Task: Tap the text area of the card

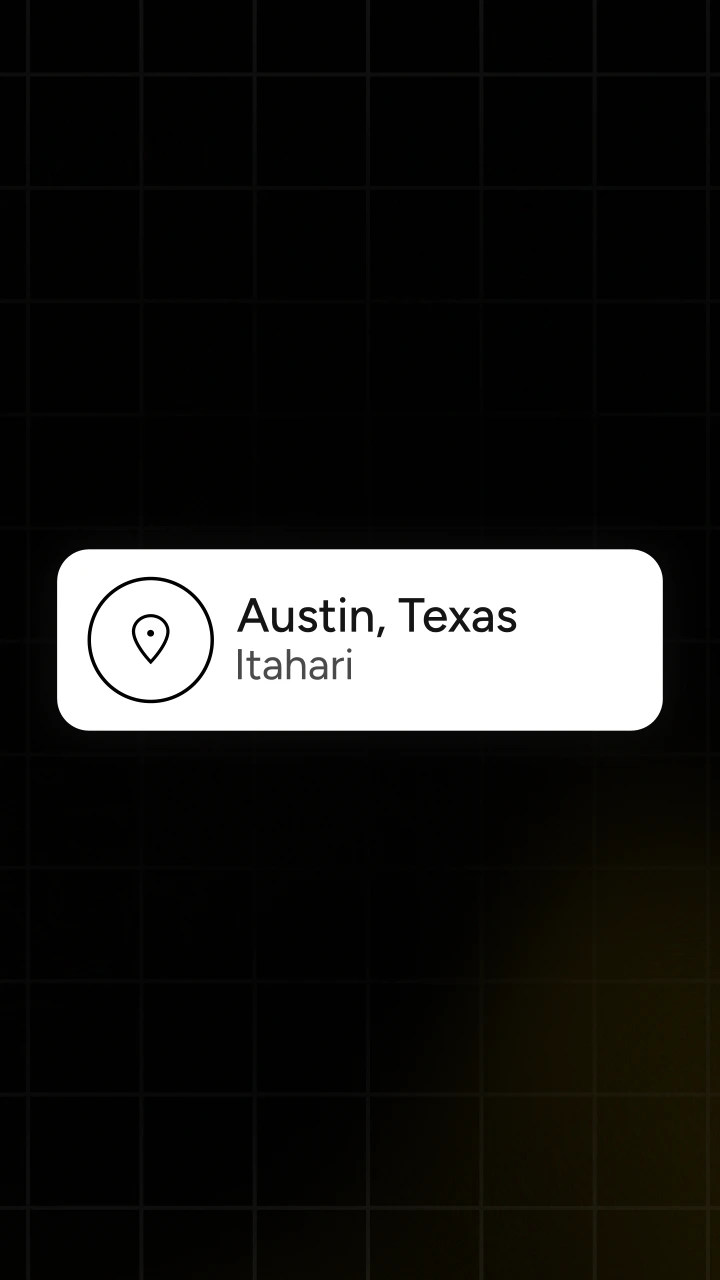Action: 377,640
